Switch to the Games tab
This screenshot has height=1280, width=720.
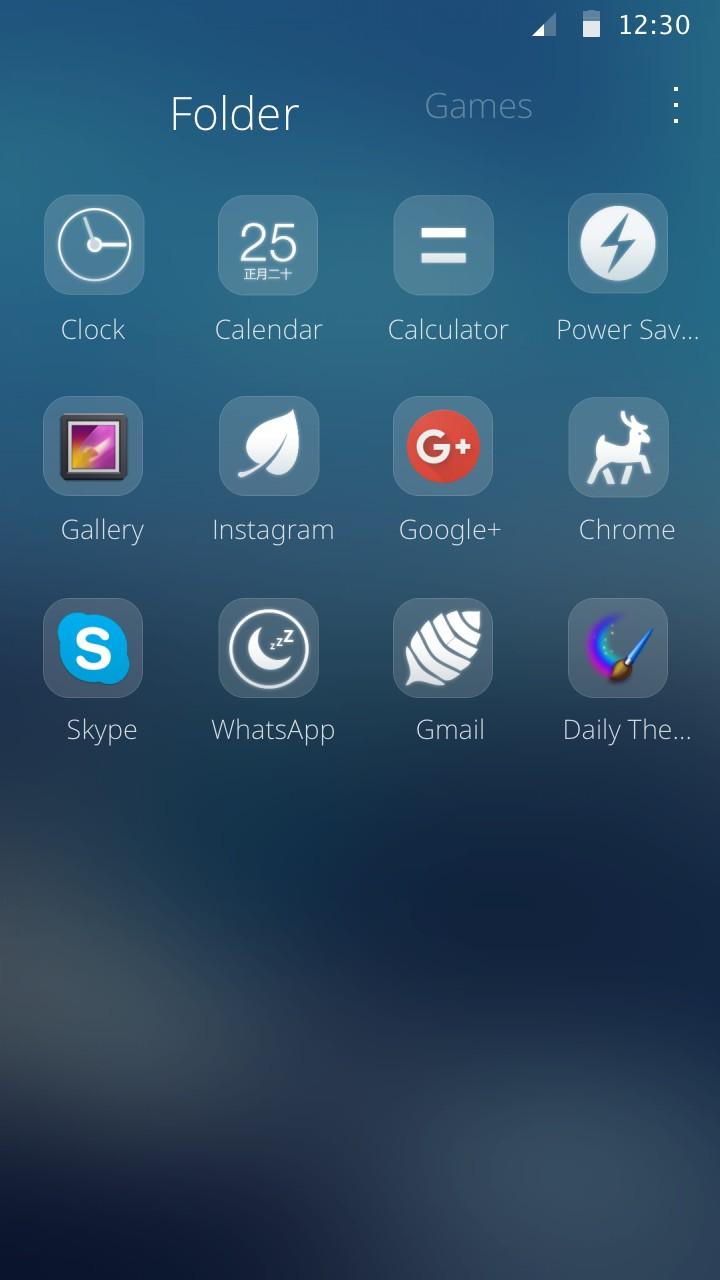[478, 106]
